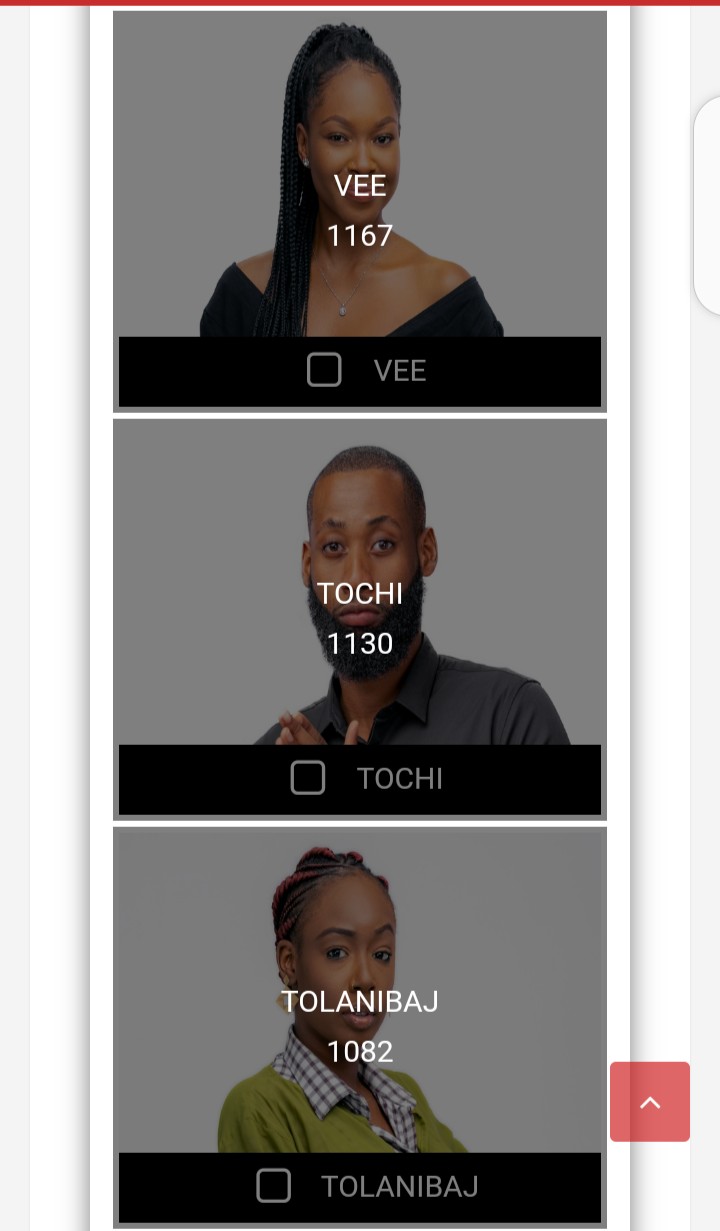Tick the TOLANIBAJ checkbox
720x1231 pixels.
(274, 1186)
